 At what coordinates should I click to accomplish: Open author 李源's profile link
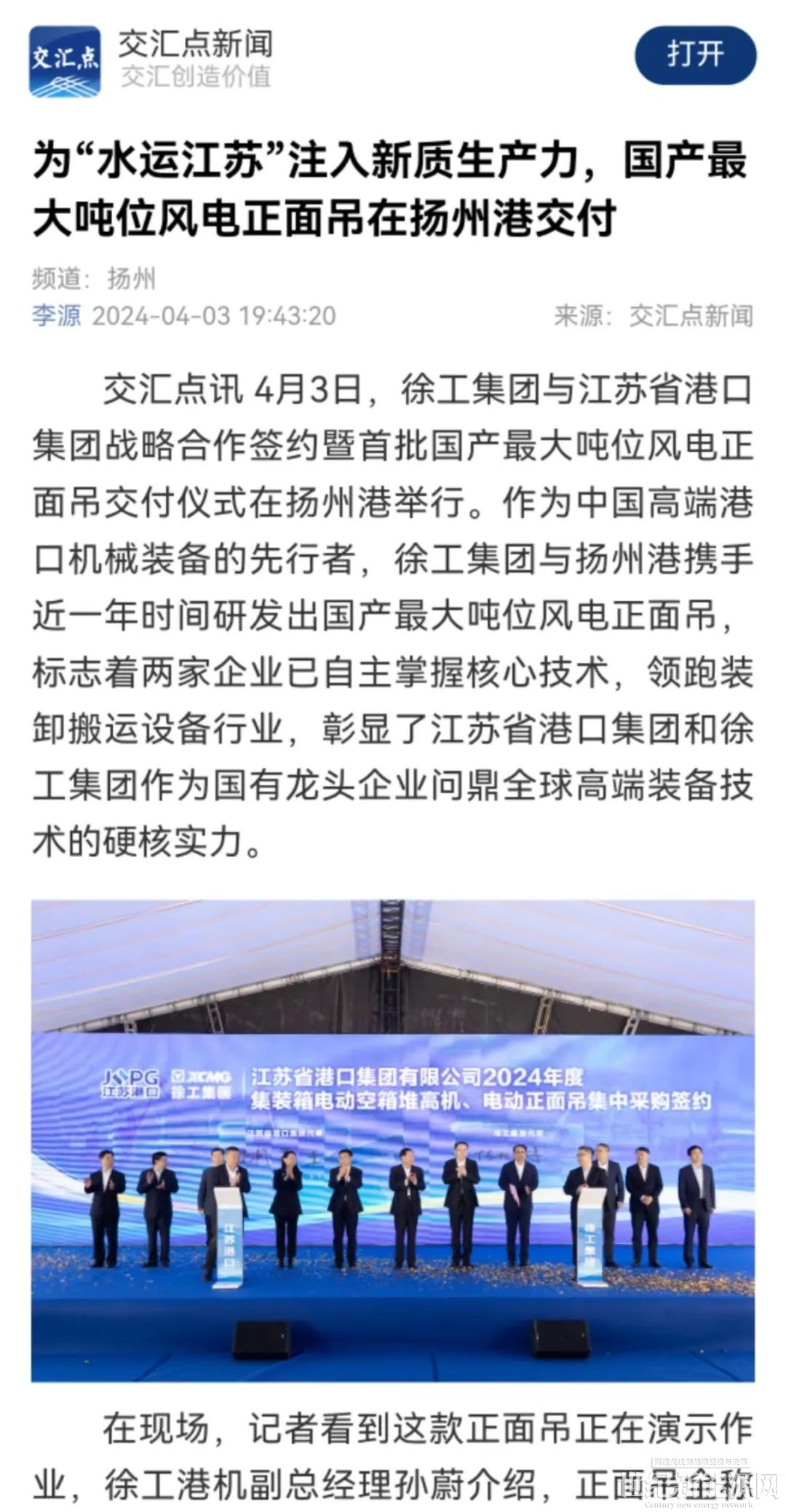tap(56, 316)
